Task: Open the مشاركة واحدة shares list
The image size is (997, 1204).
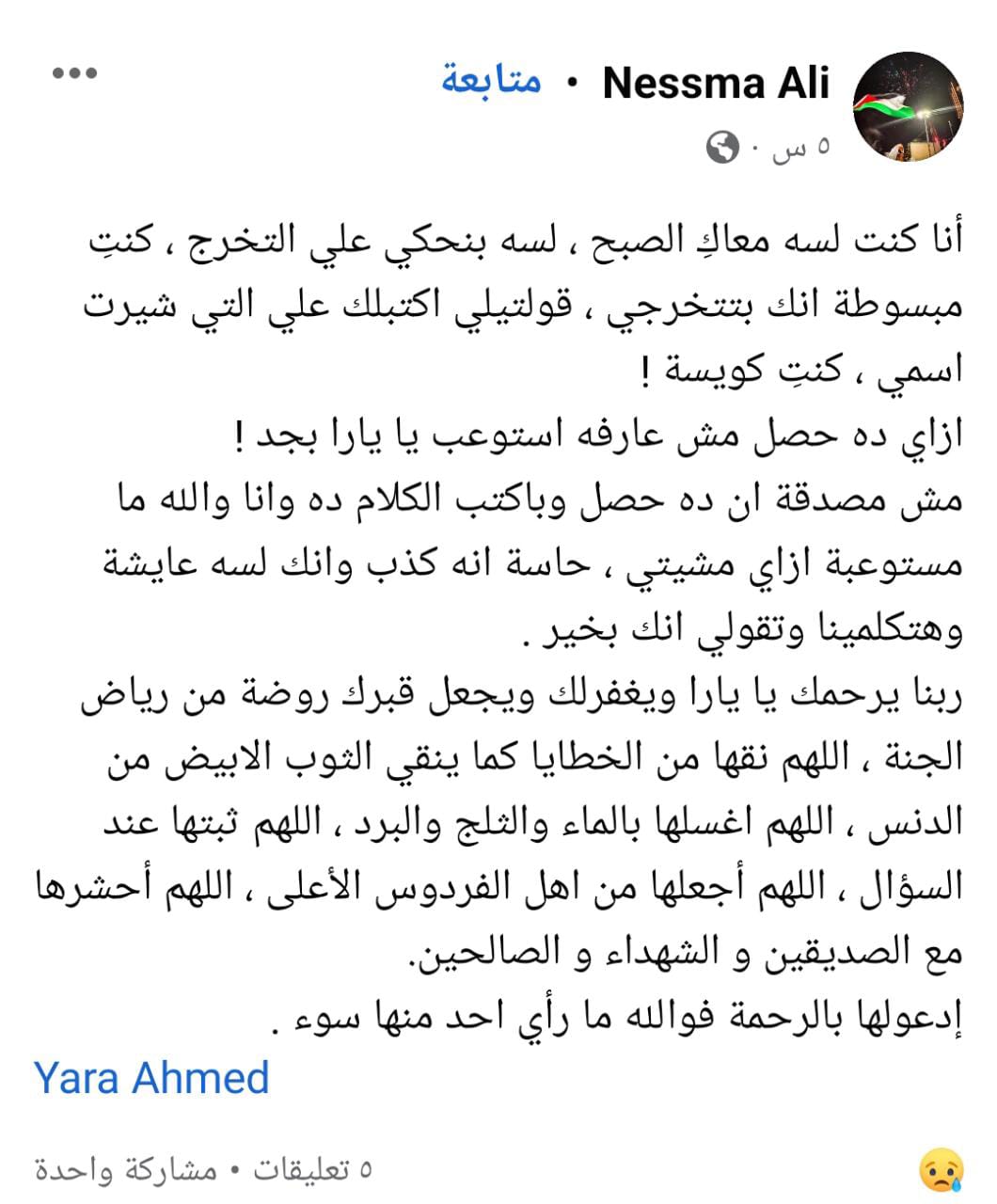Action: [x=126, y=1170]
